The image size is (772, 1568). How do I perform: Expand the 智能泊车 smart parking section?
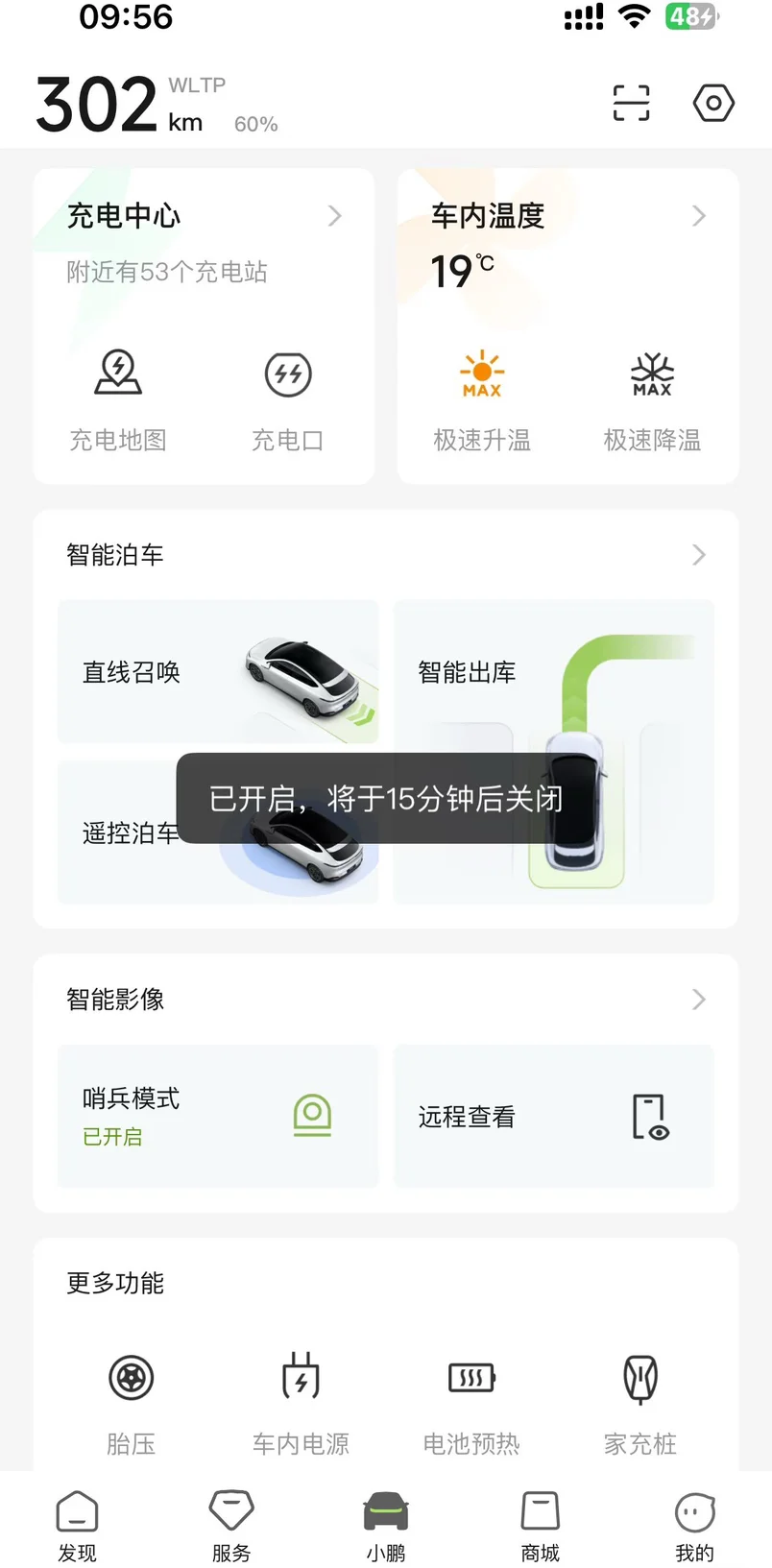pyautogui.click(x=386, y=555)
